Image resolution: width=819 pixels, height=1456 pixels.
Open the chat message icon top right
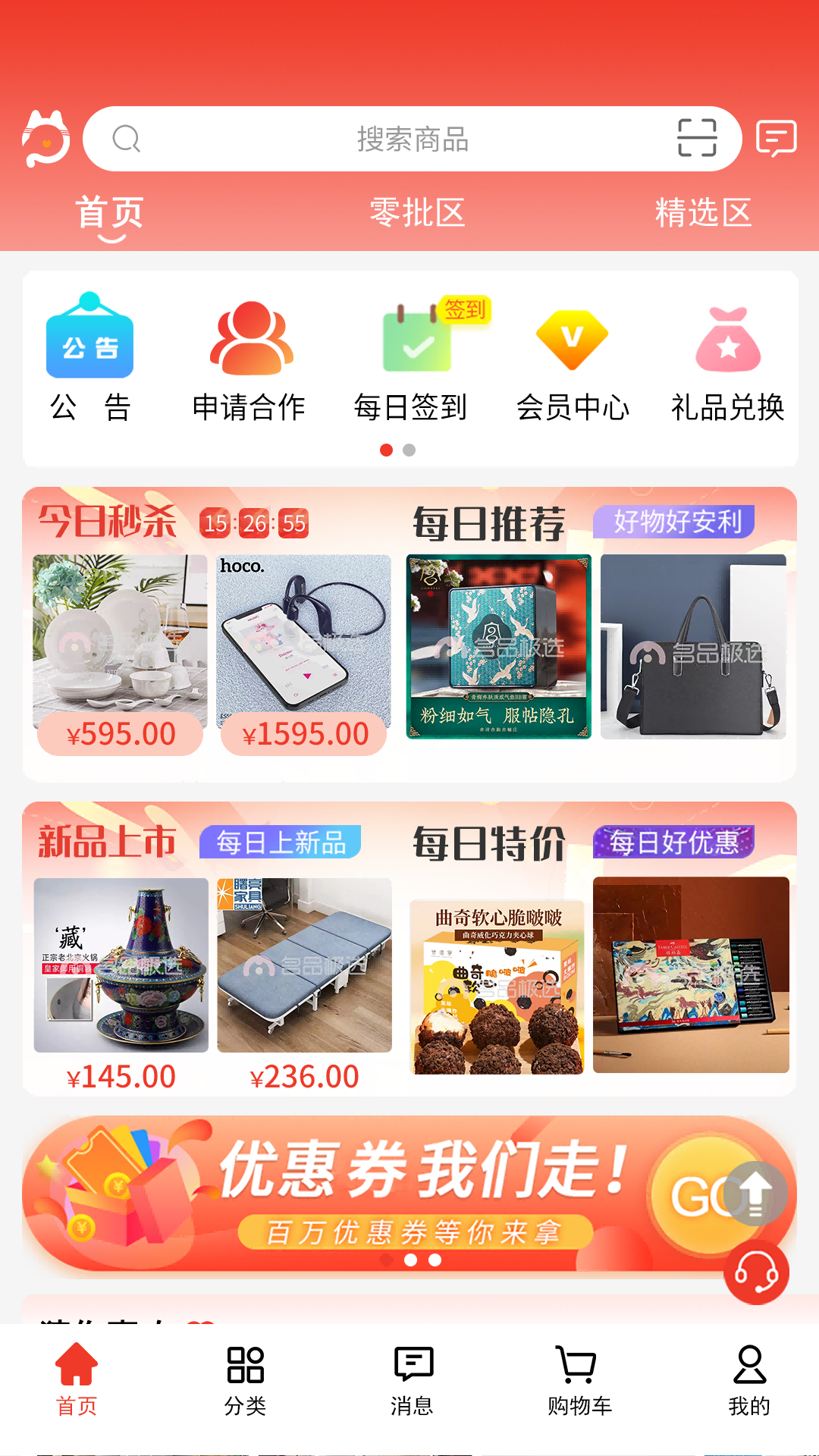[x=776, y=140]
